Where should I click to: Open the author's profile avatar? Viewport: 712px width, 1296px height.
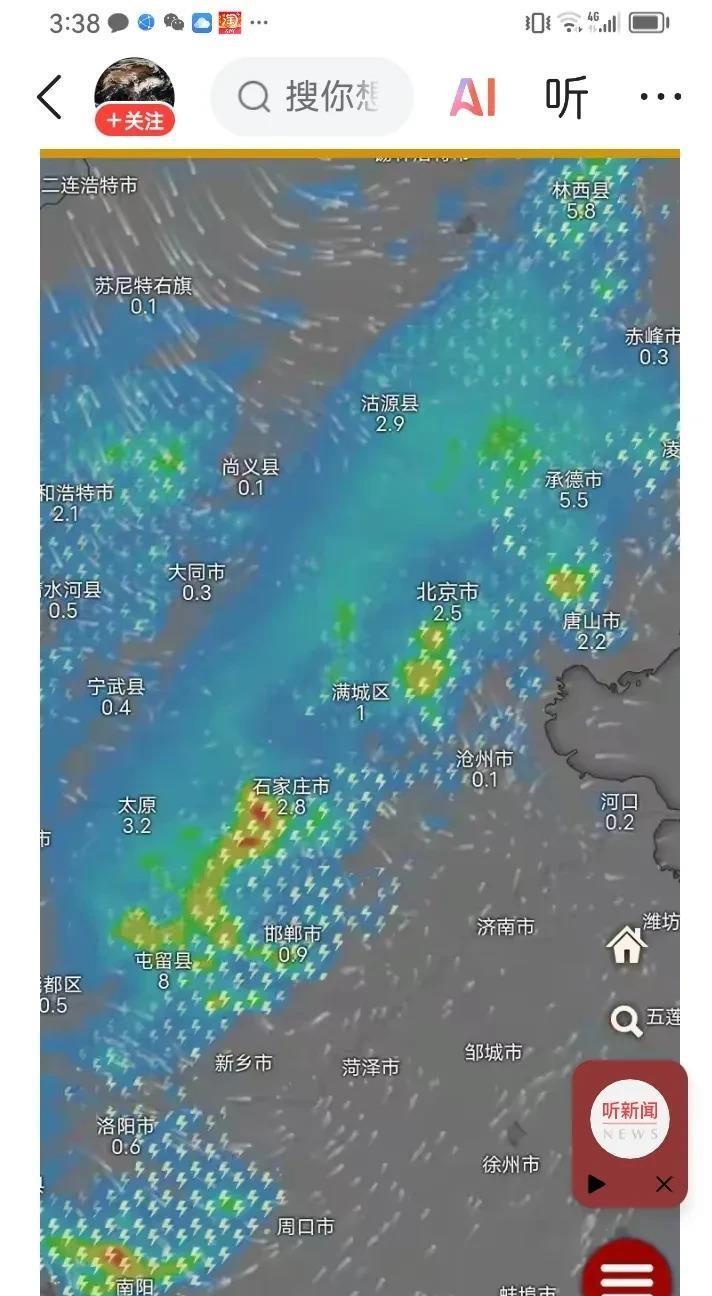134,87
